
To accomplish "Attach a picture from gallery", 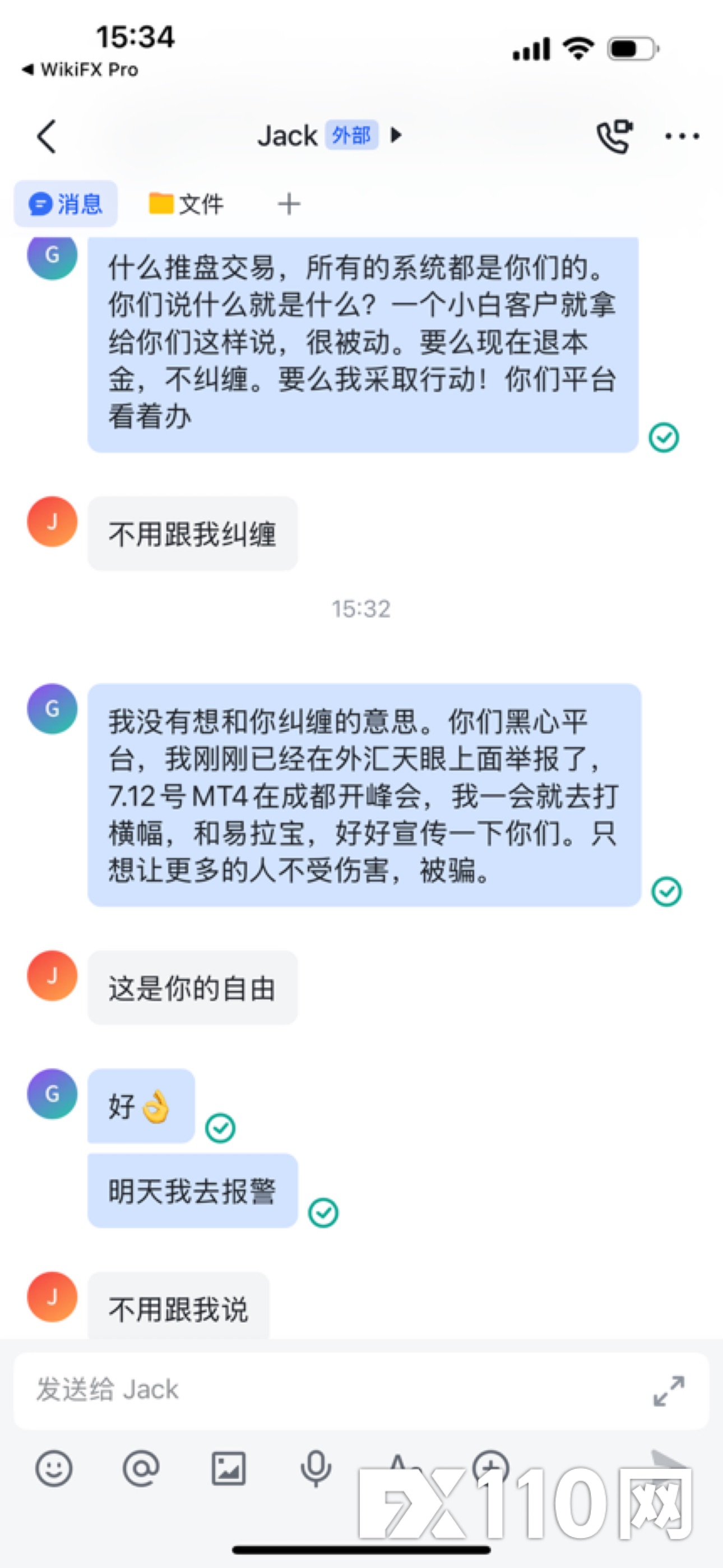I will pos(229,1468).
